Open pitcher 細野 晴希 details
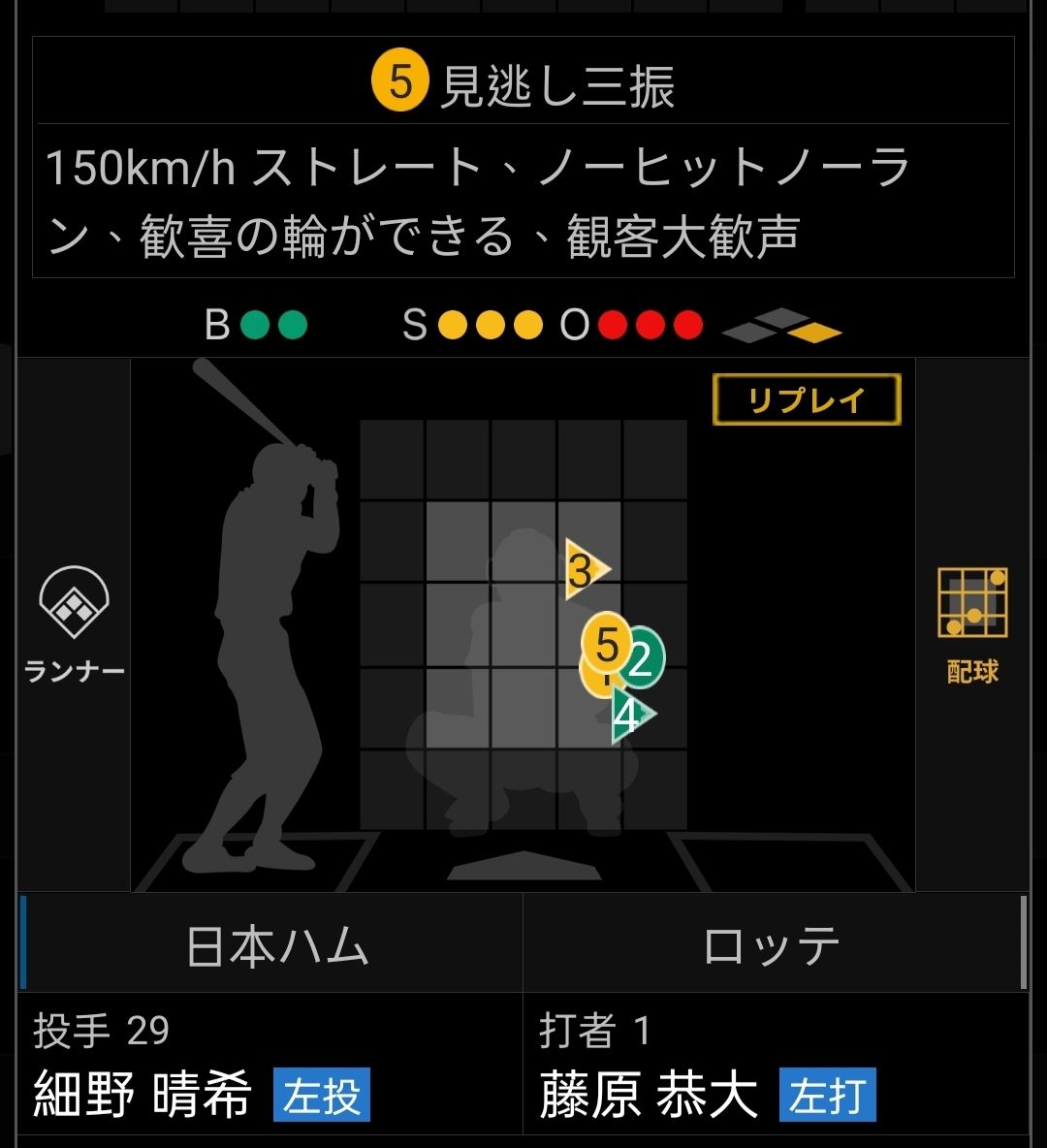 (x=143, y=1094)
